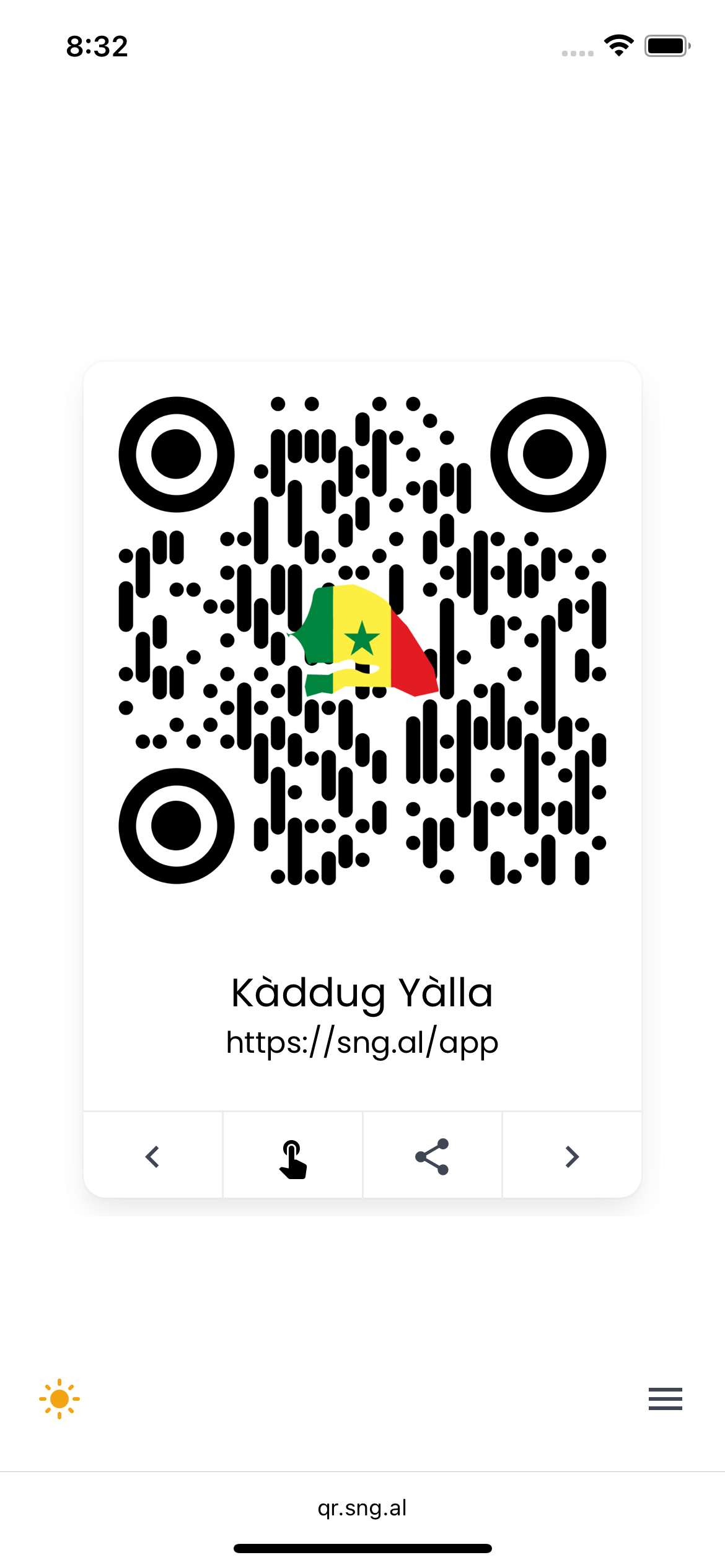
Task: Go to the next QR code
Action: click(571, 1156)
